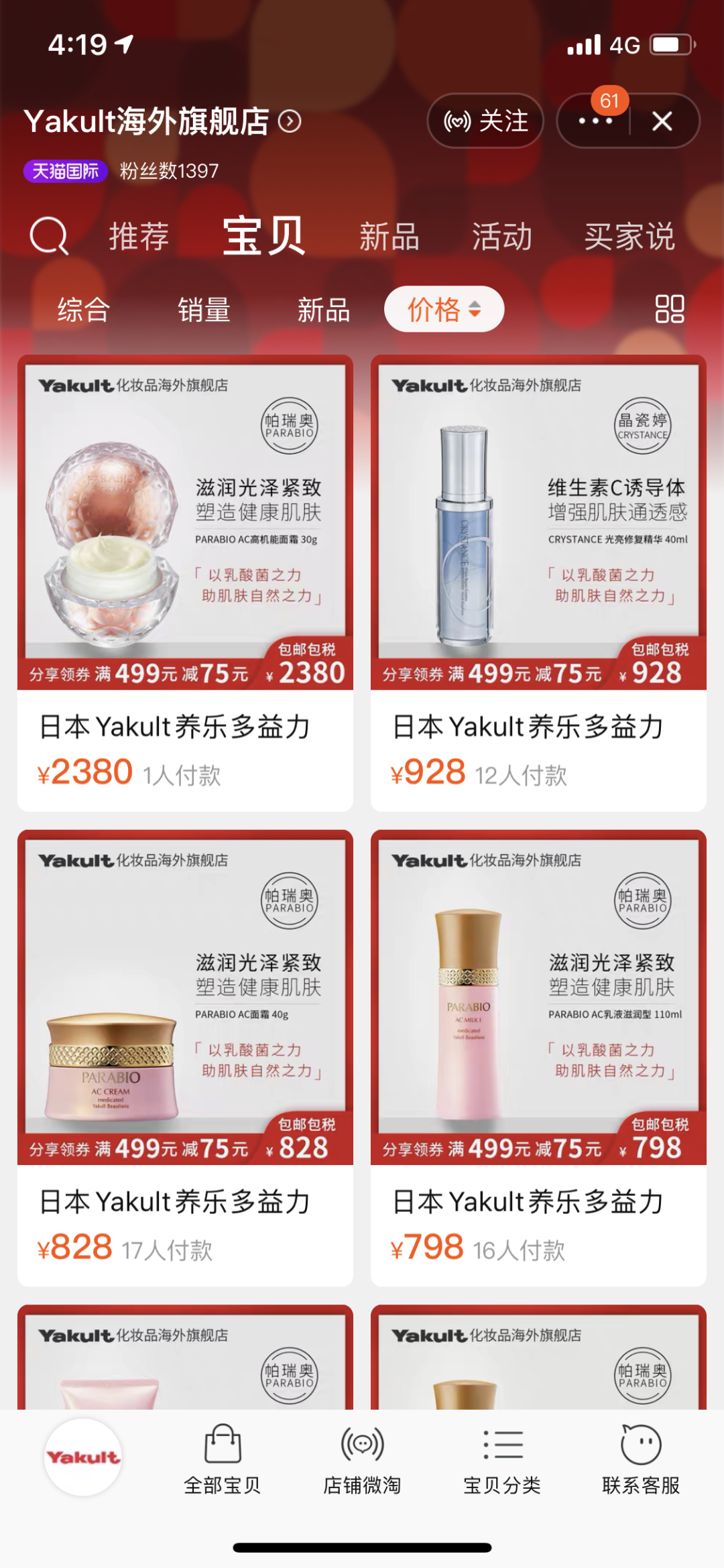Tap the search magnifier icon
This screenshot has height=1568, width=724.
(x=49, y=236)
